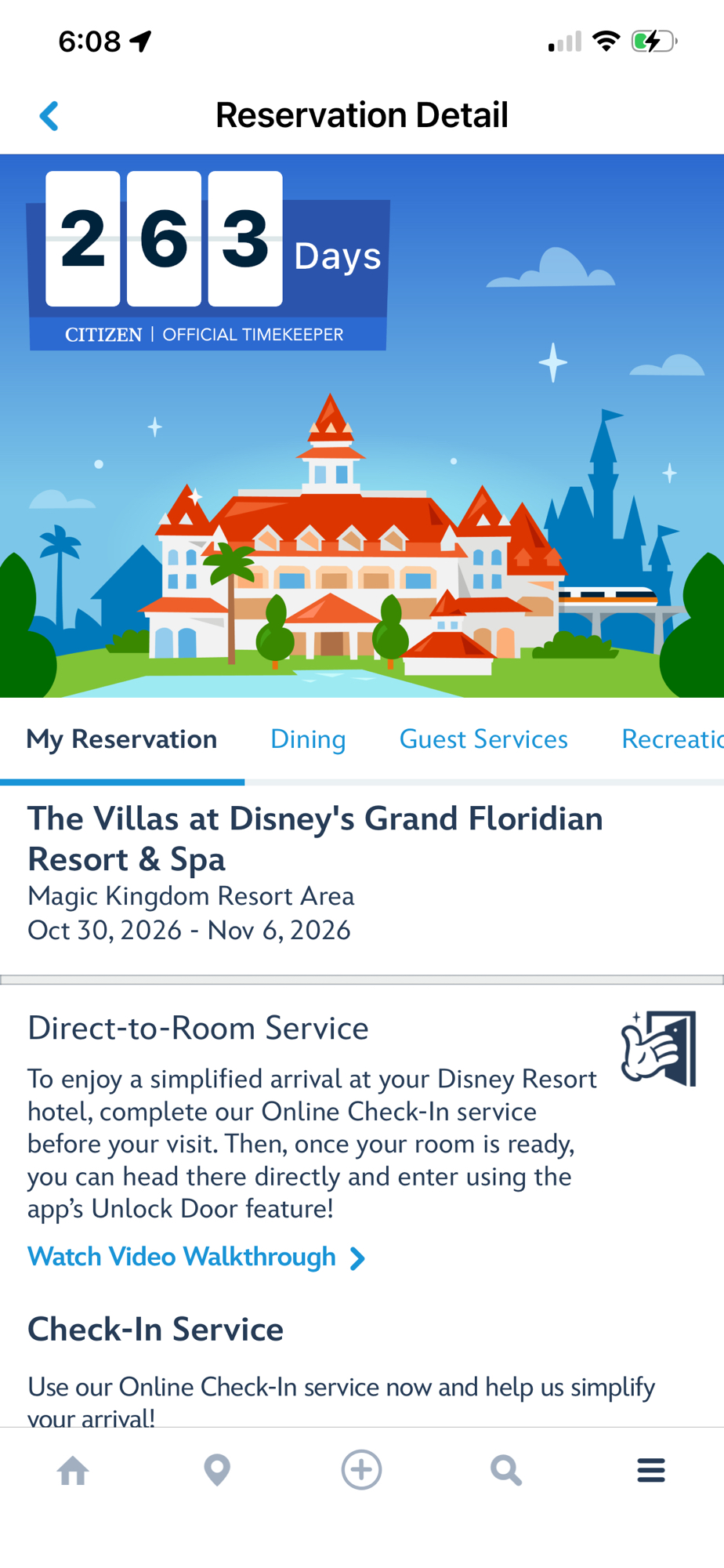Switch to the Dining tab
The height and width of the screenshot is (1568, 724).
click(x=308, y=739)
